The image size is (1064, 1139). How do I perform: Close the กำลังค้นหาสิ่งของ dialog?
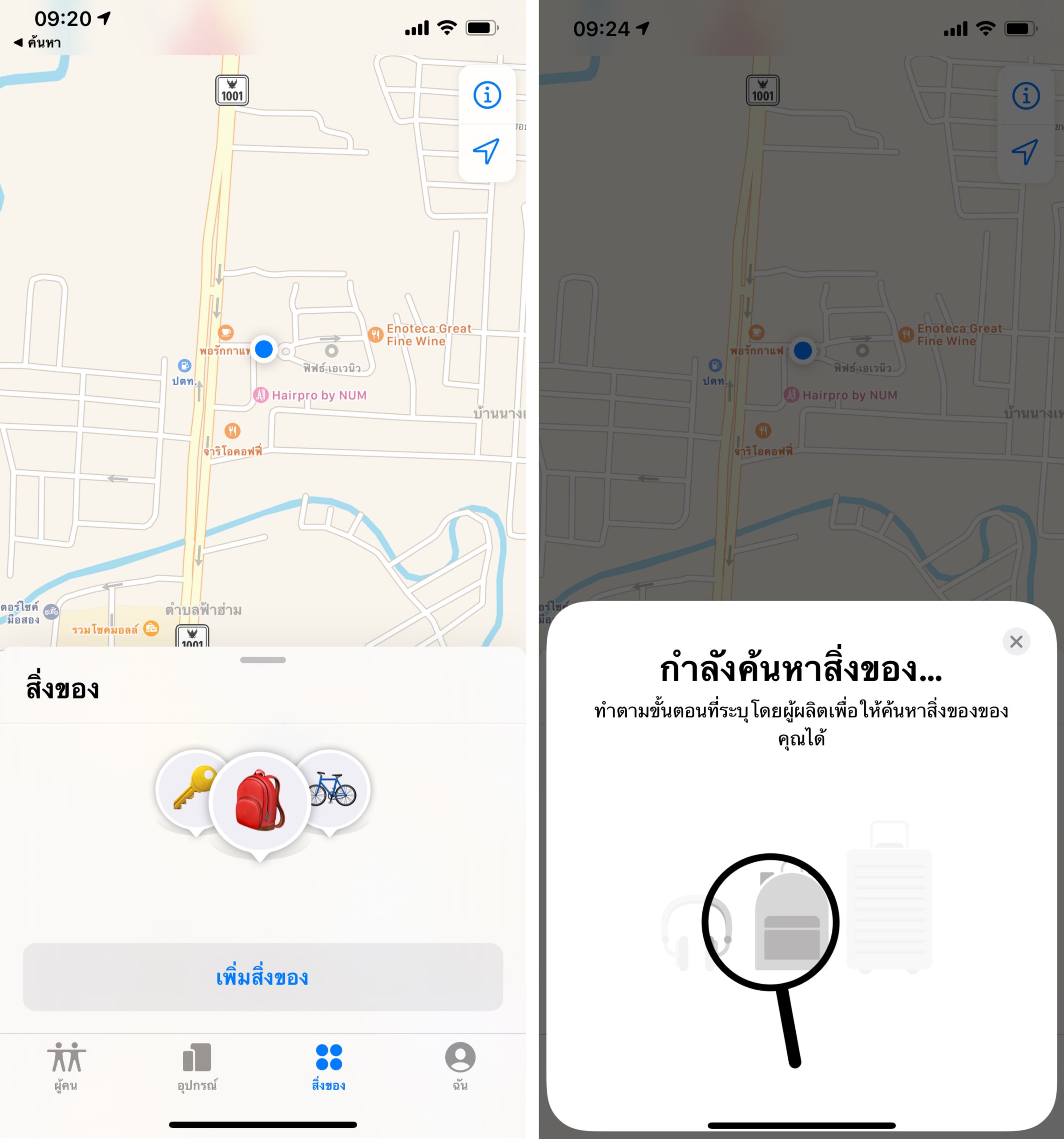click(x=1016, y=642)
